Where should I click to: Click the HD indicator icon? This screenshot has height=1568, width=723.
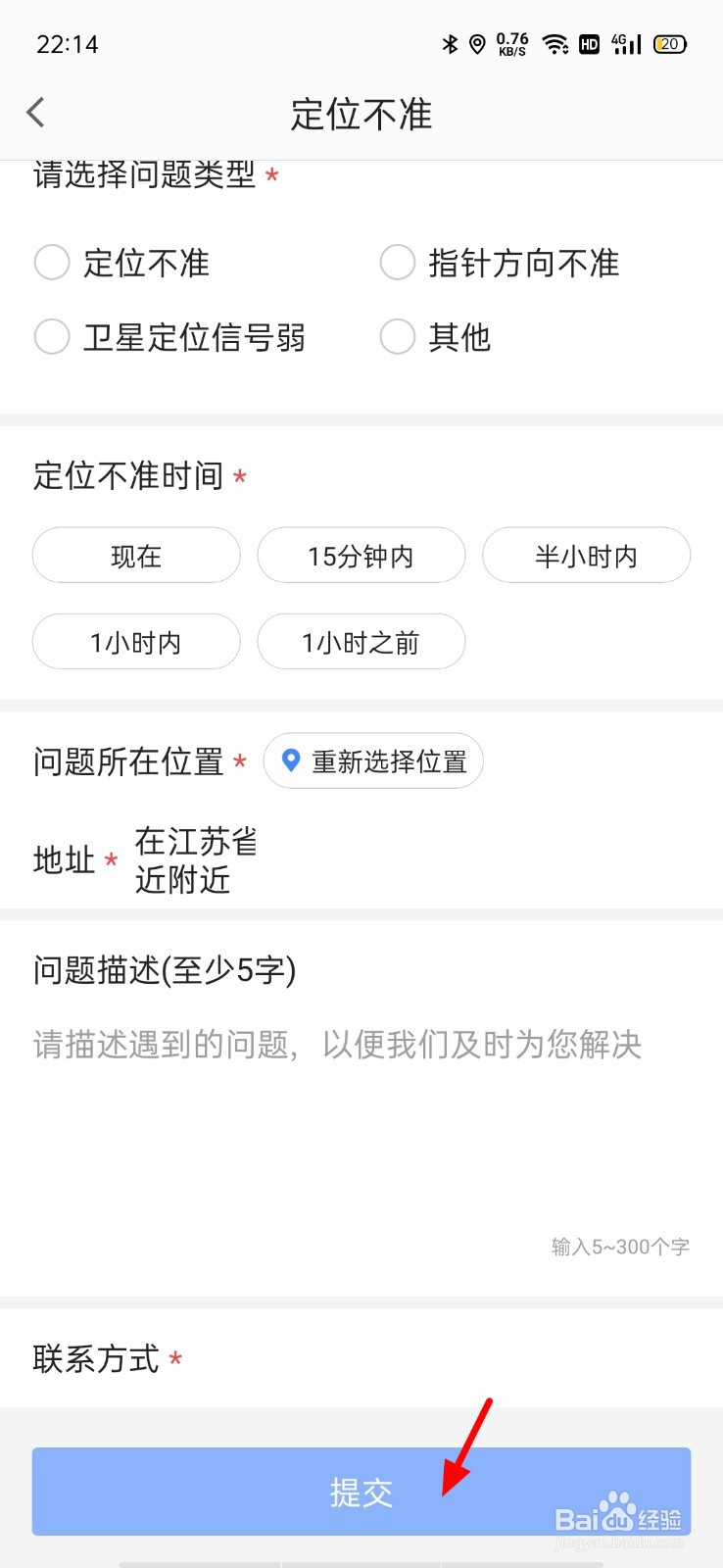coord(589,44)
